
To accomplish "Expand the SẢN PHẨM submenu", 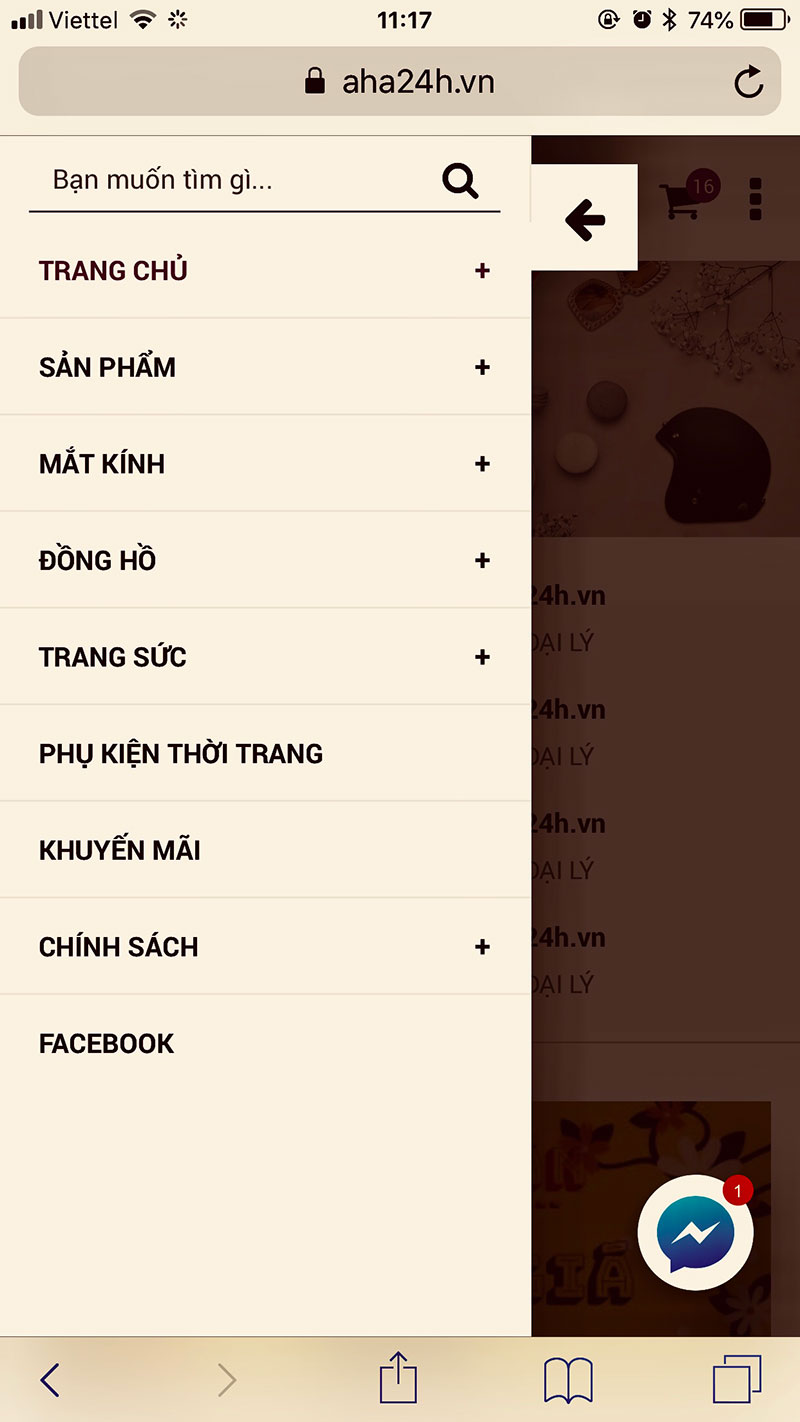I will 482,368.
